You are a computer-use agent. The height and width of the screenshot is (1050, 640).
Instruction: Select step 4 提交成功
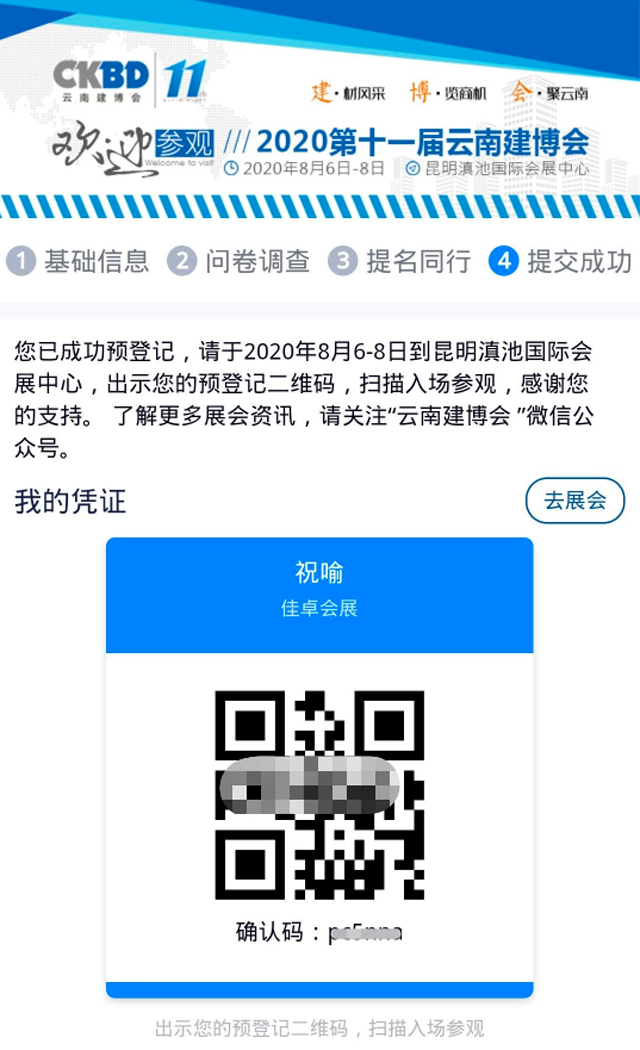561,262
